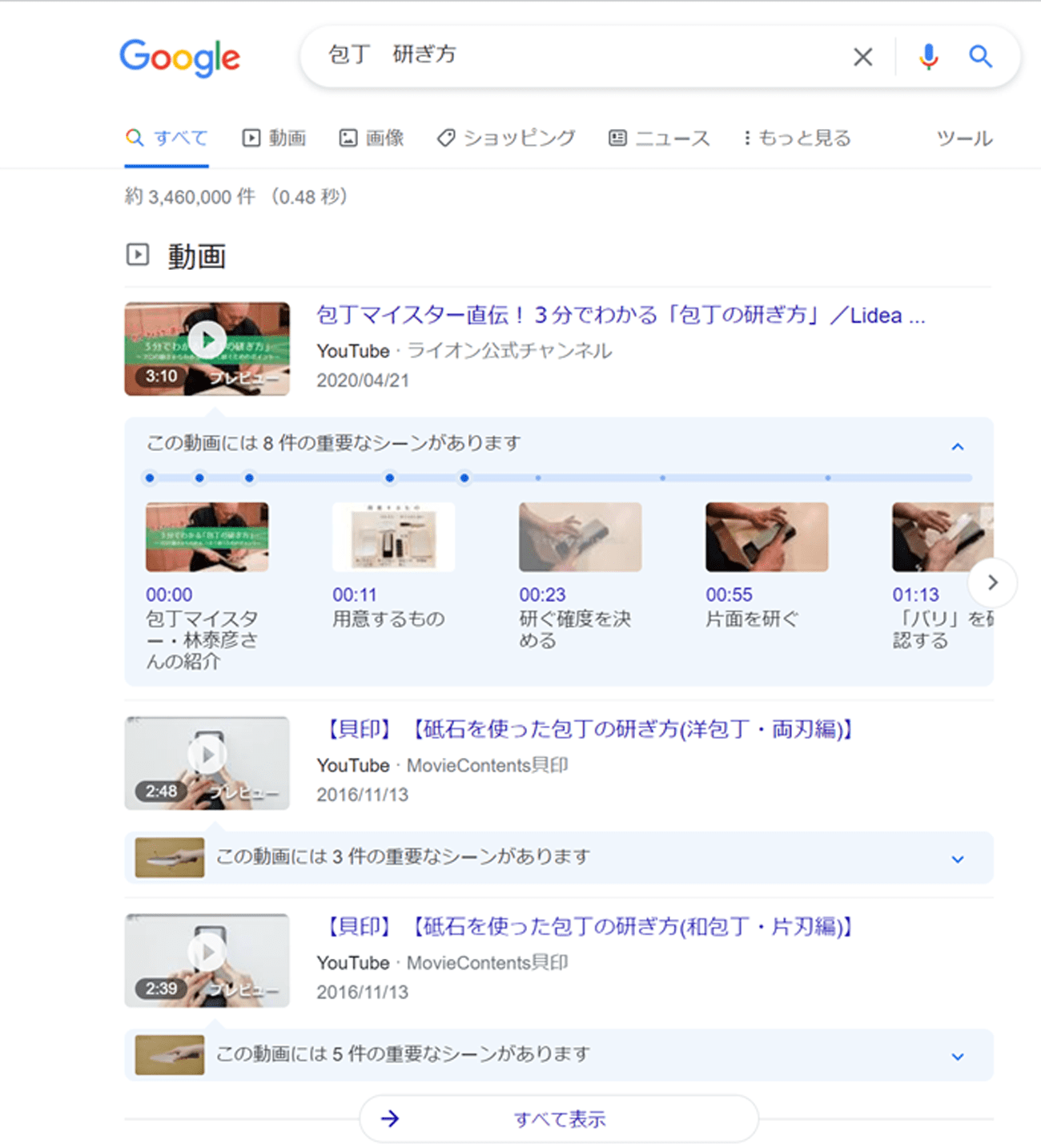Open the ニュース tab
The width and height of the screenshot is (1041, 1148).
click(x=659, y=138)
